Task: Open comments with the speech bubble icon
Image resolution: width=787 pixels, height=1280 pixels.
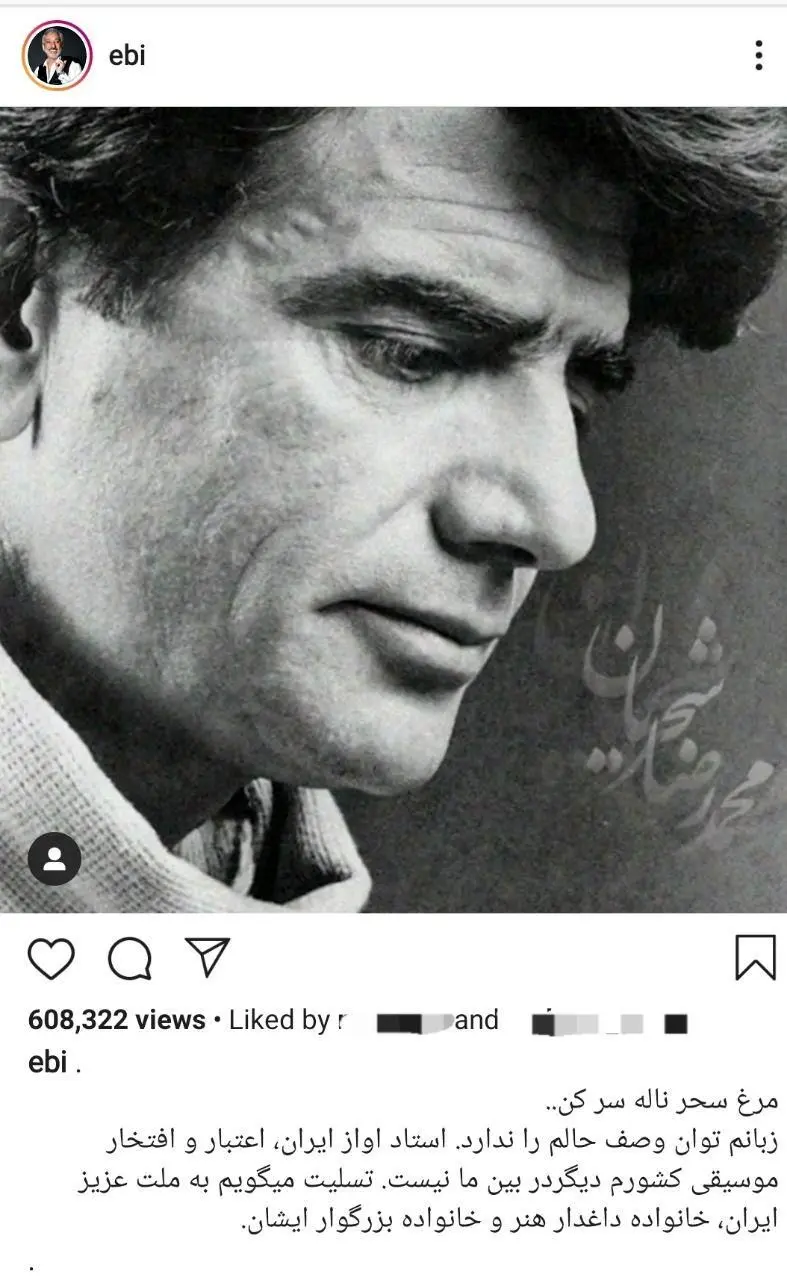Action: [130, 959]
